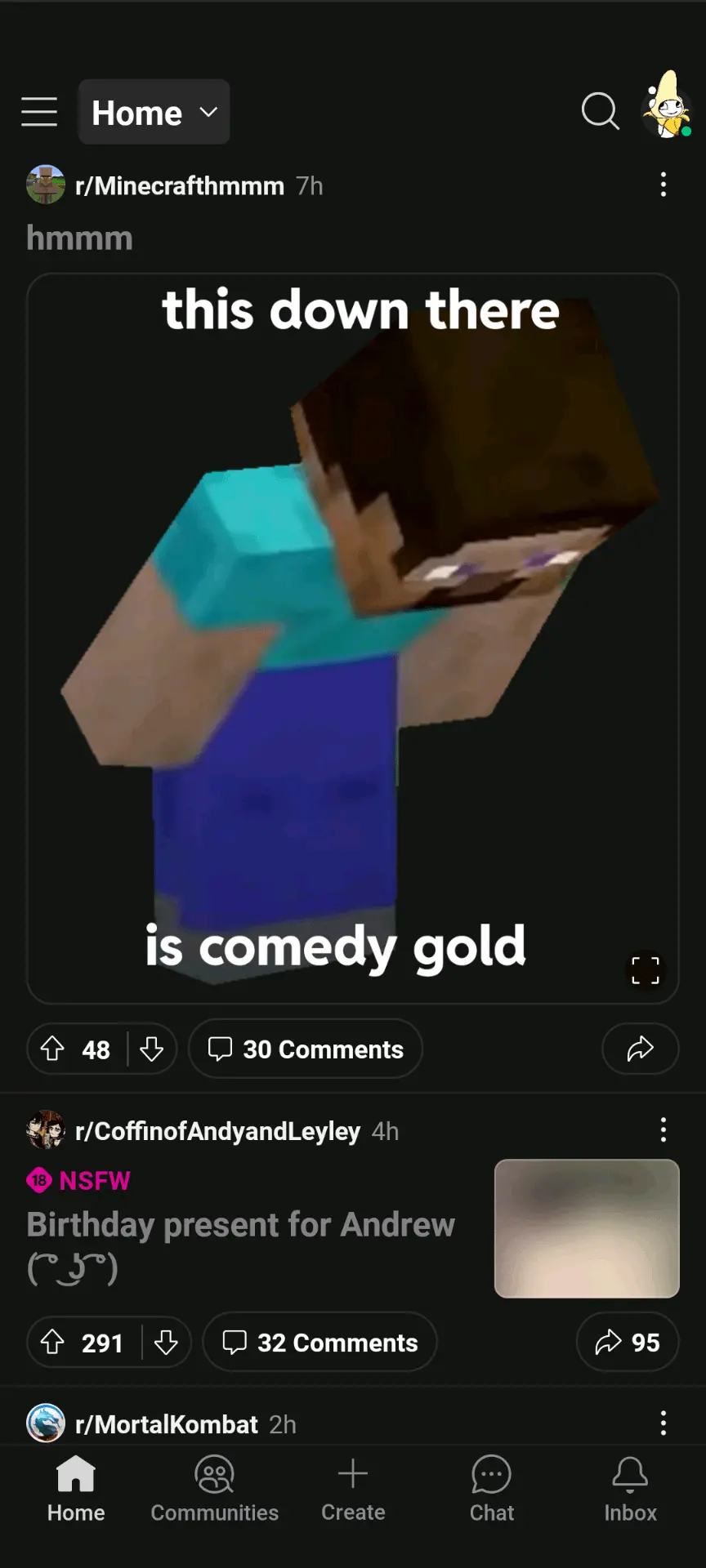Visit the r/CoffinofAndyandLeyley community

click(217, 1131)
